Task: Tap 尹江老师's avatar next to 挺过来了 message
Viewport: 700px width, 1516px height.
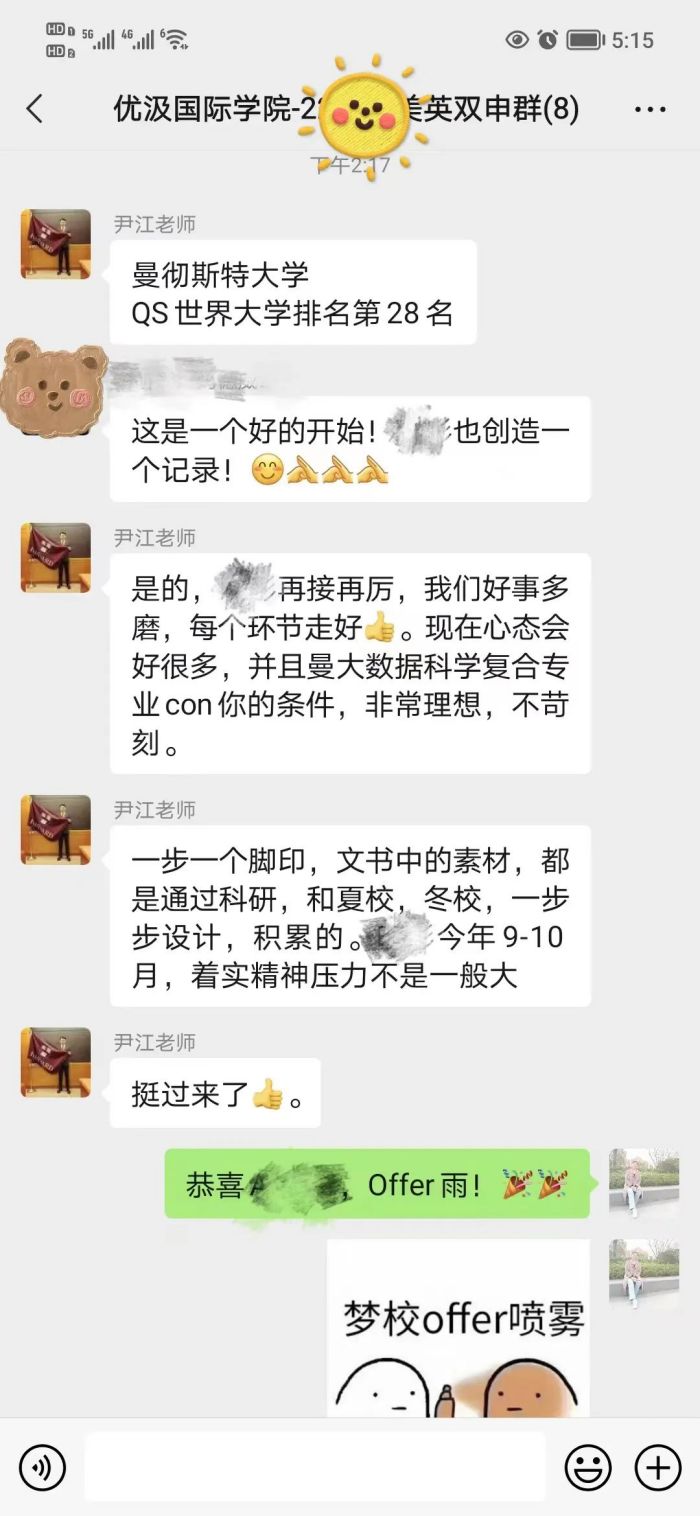Action: point(56,1062)
